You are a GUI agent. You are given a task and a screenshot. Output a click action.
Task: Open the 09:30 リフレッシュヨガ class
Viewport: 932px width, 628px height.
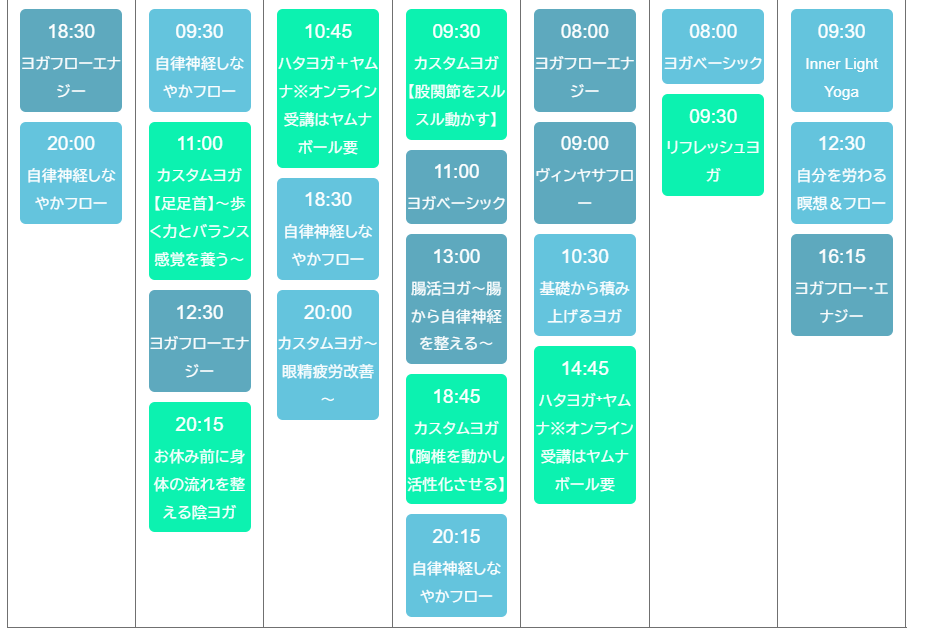[712, 145]
